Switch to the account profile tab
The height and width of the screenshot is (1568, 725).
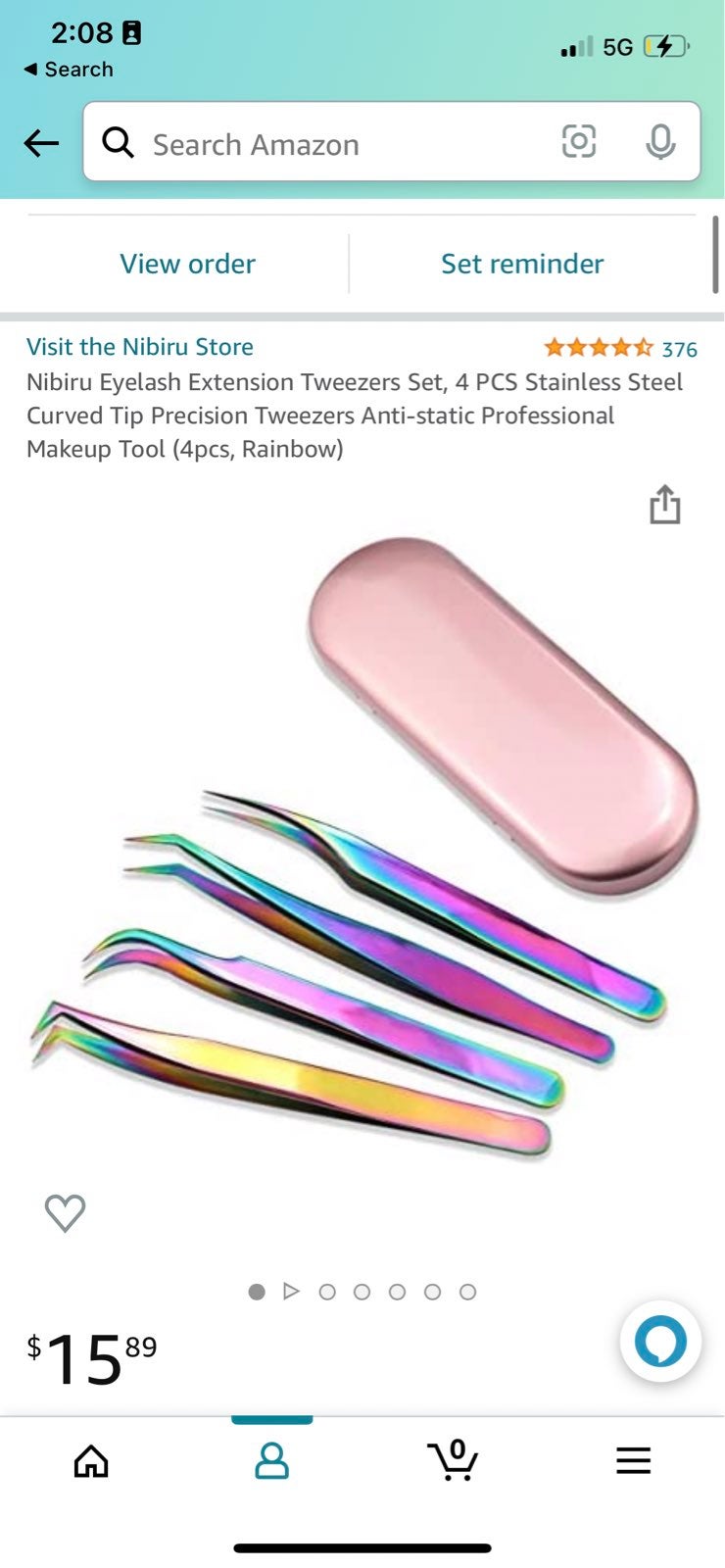coord(271,1460)
